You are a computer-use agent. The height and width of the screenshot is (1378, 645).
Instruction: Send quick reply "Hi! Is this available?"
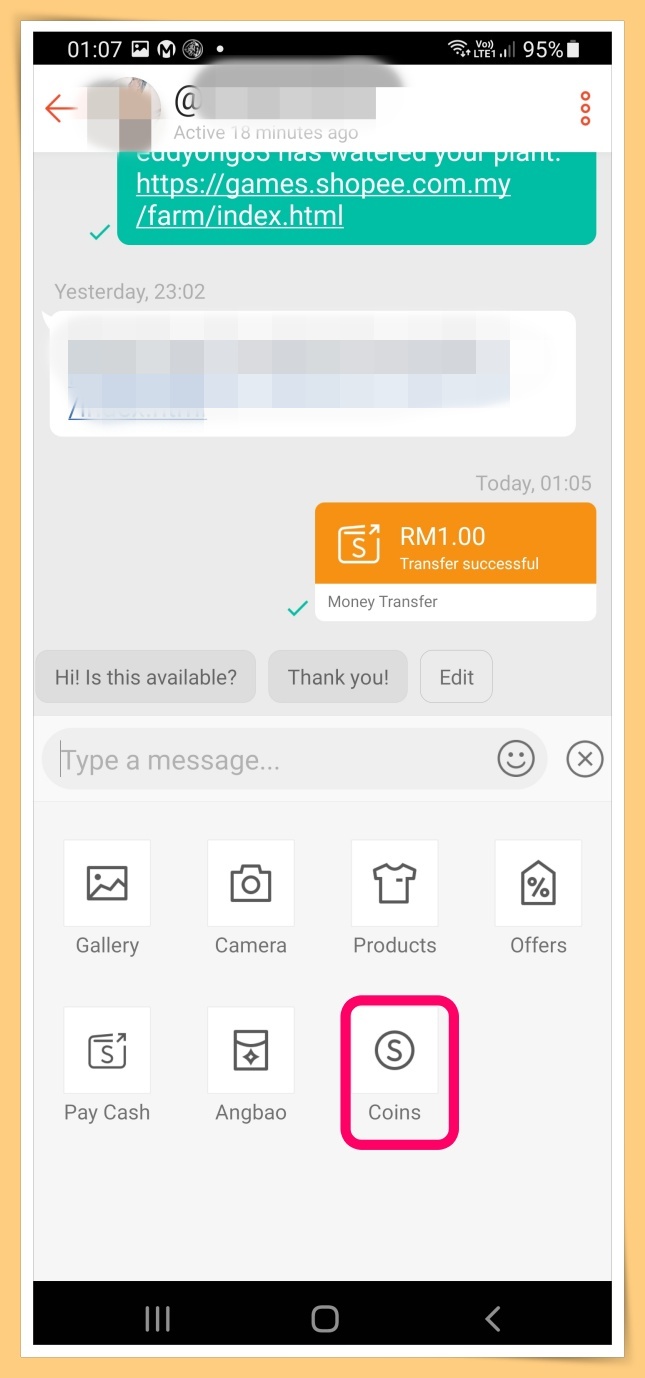coord(145,677)
